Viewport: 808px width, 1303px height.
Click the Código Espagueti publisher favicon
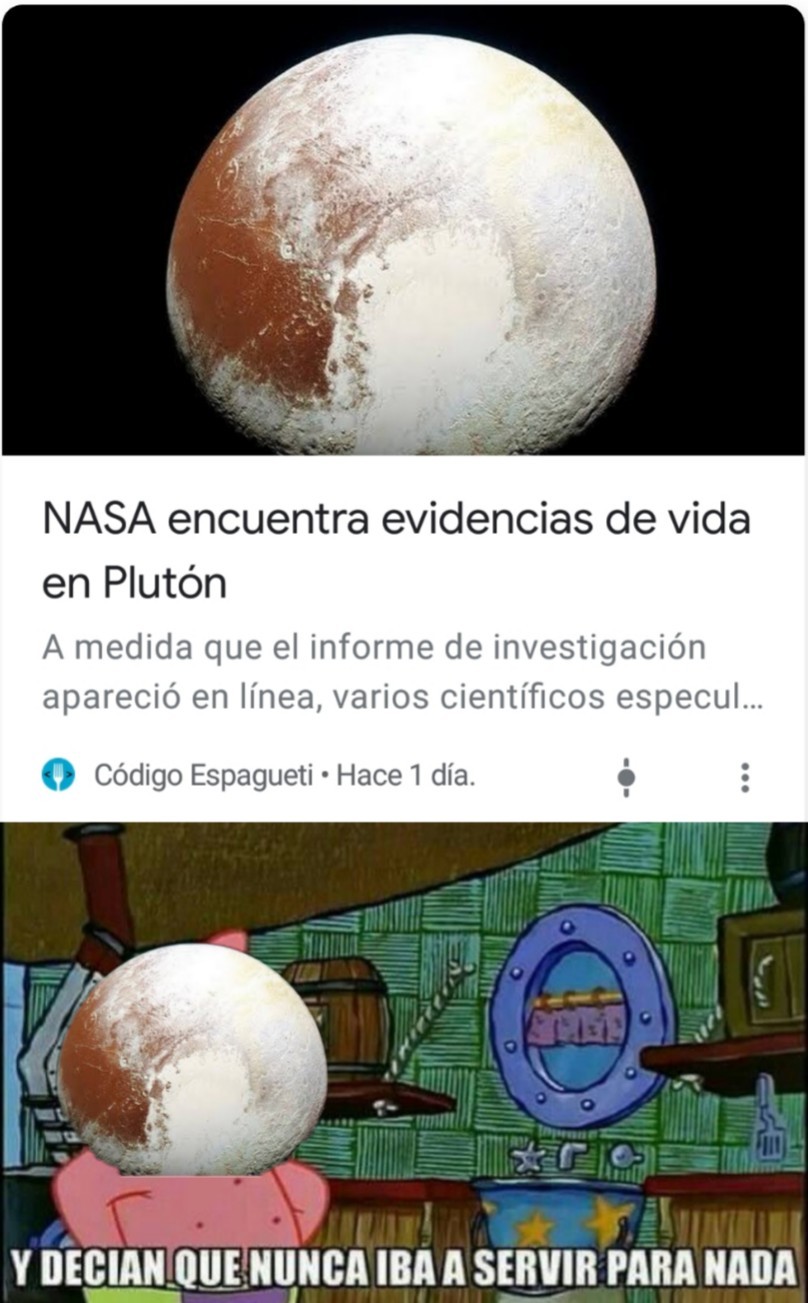pyautogui.click(x=57, y=773)
